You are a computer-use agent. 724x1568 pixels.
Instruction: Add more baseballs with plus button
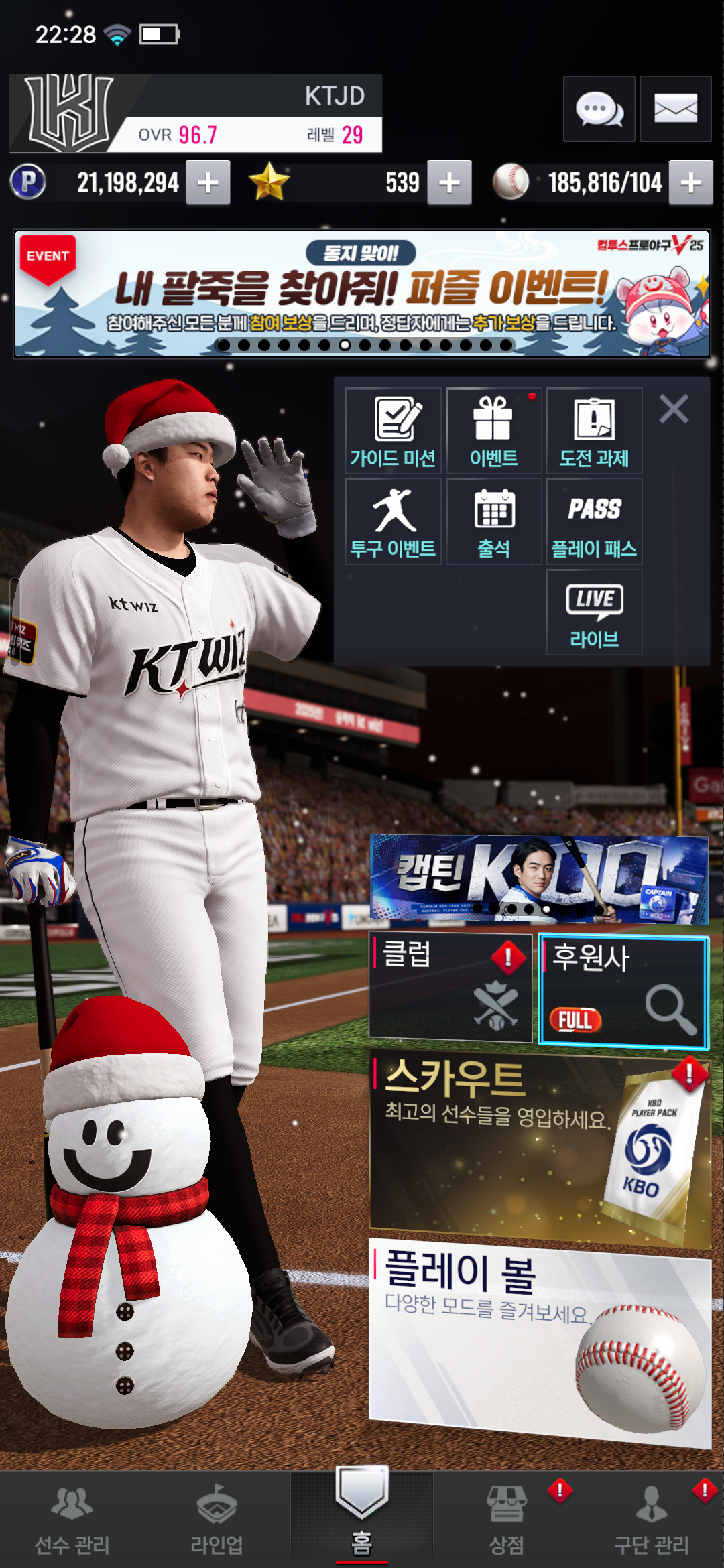pos(690,182)
